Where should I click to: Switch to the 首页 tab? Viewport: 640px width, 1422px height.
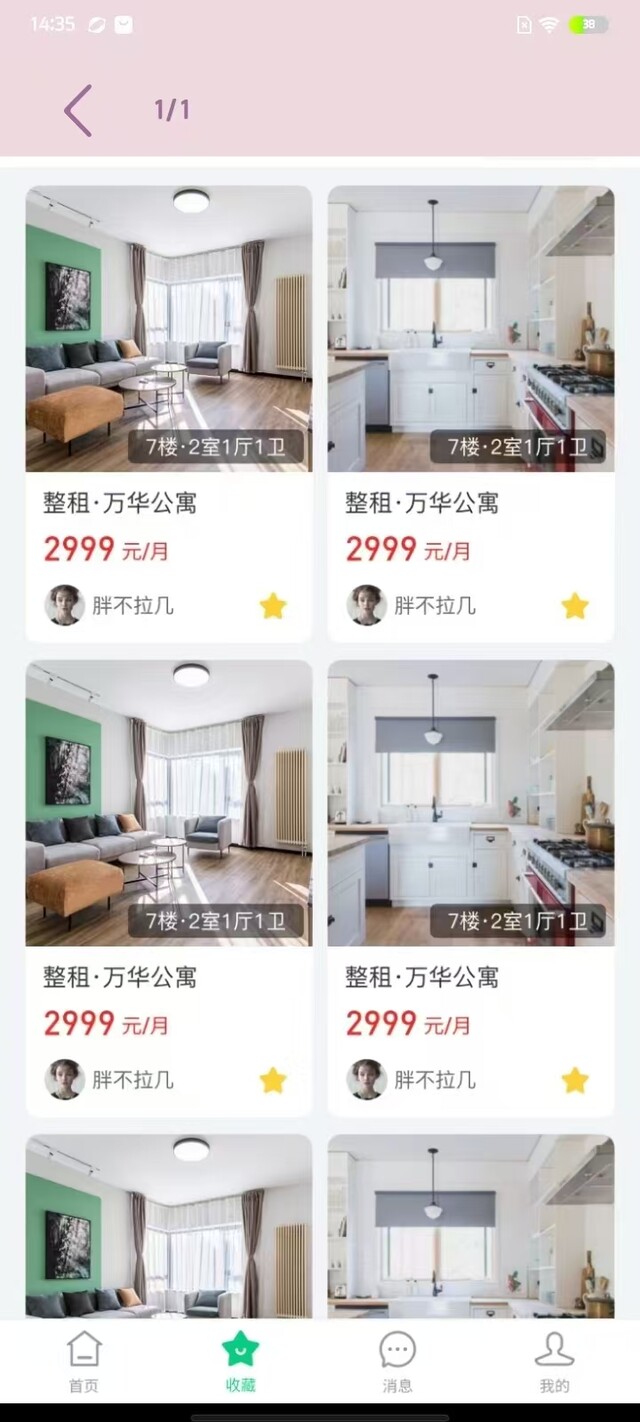[x=84, y=1361]
